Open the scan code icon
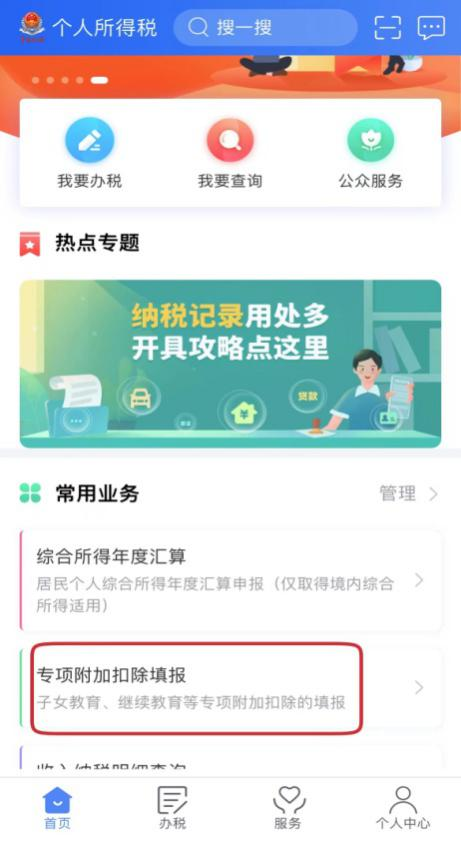The image size is (461, 841). click(x=388, y=27)
